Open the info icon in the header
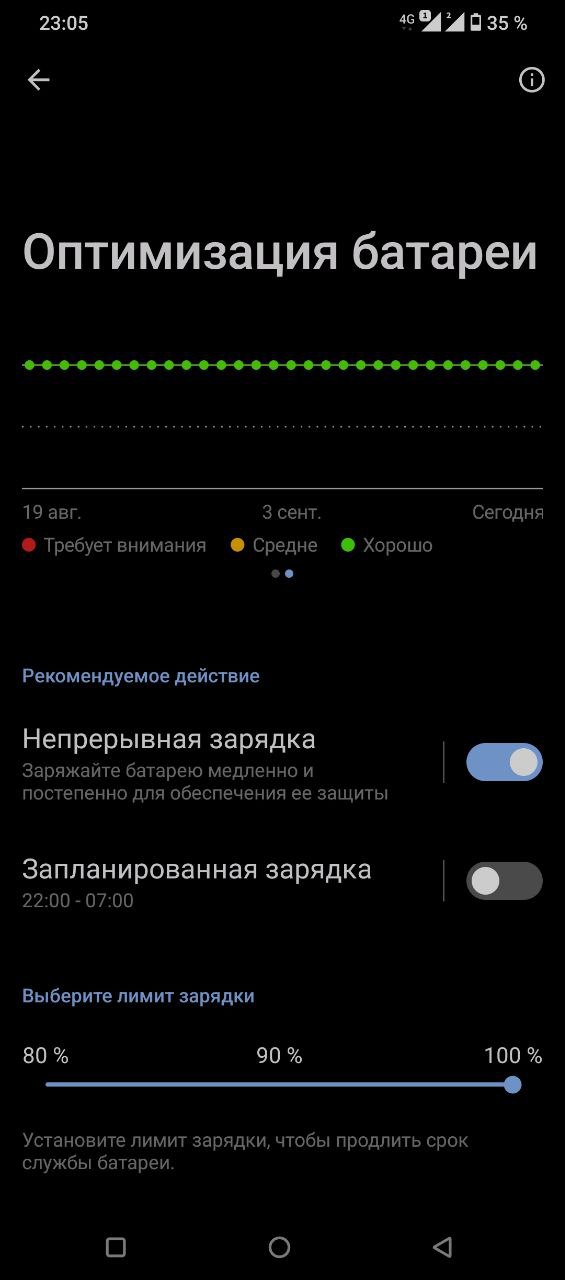Screen dimensions: 565x1280 point(531,80)
